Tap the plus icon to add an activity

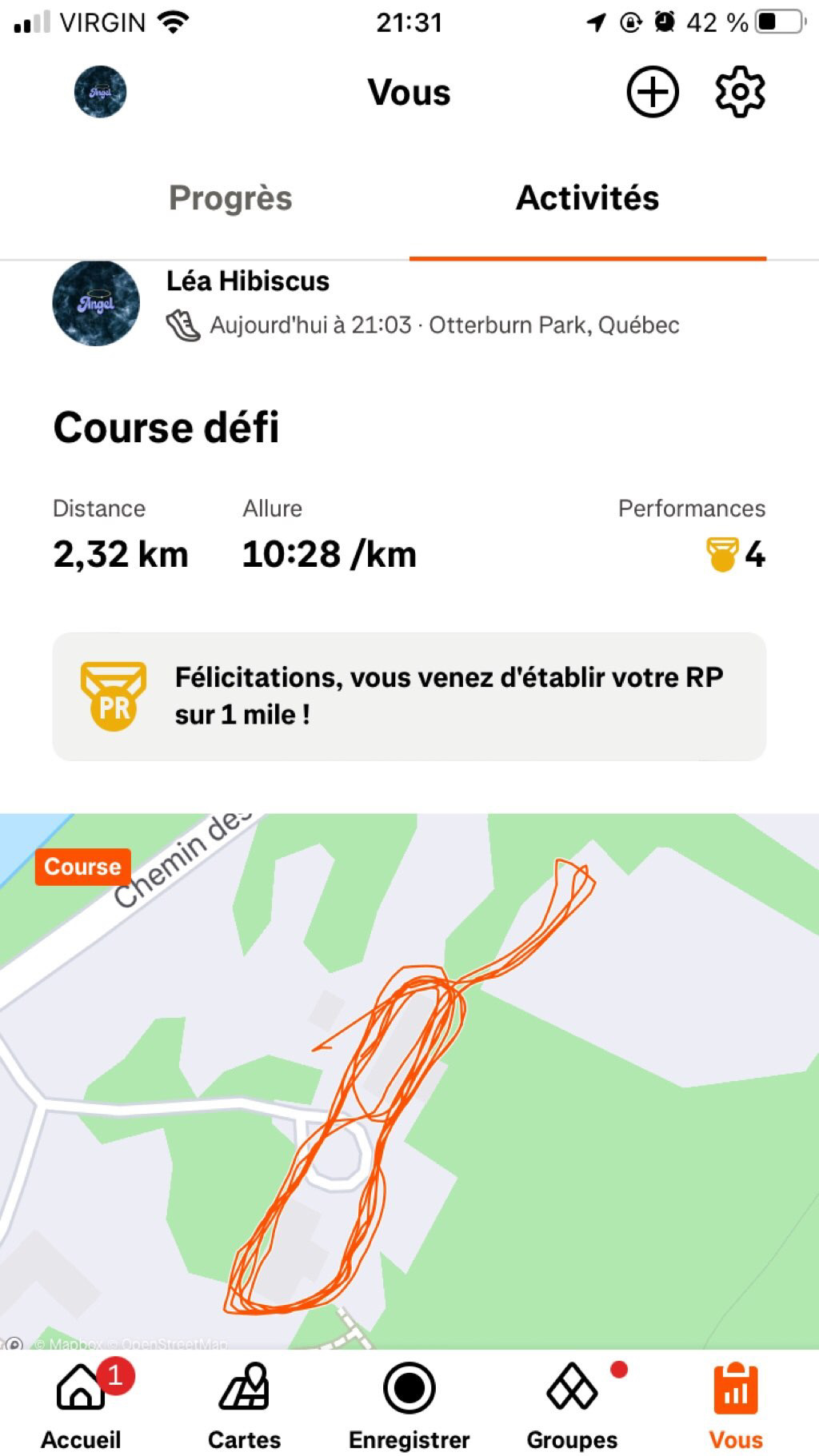click(x=652, y=92)
